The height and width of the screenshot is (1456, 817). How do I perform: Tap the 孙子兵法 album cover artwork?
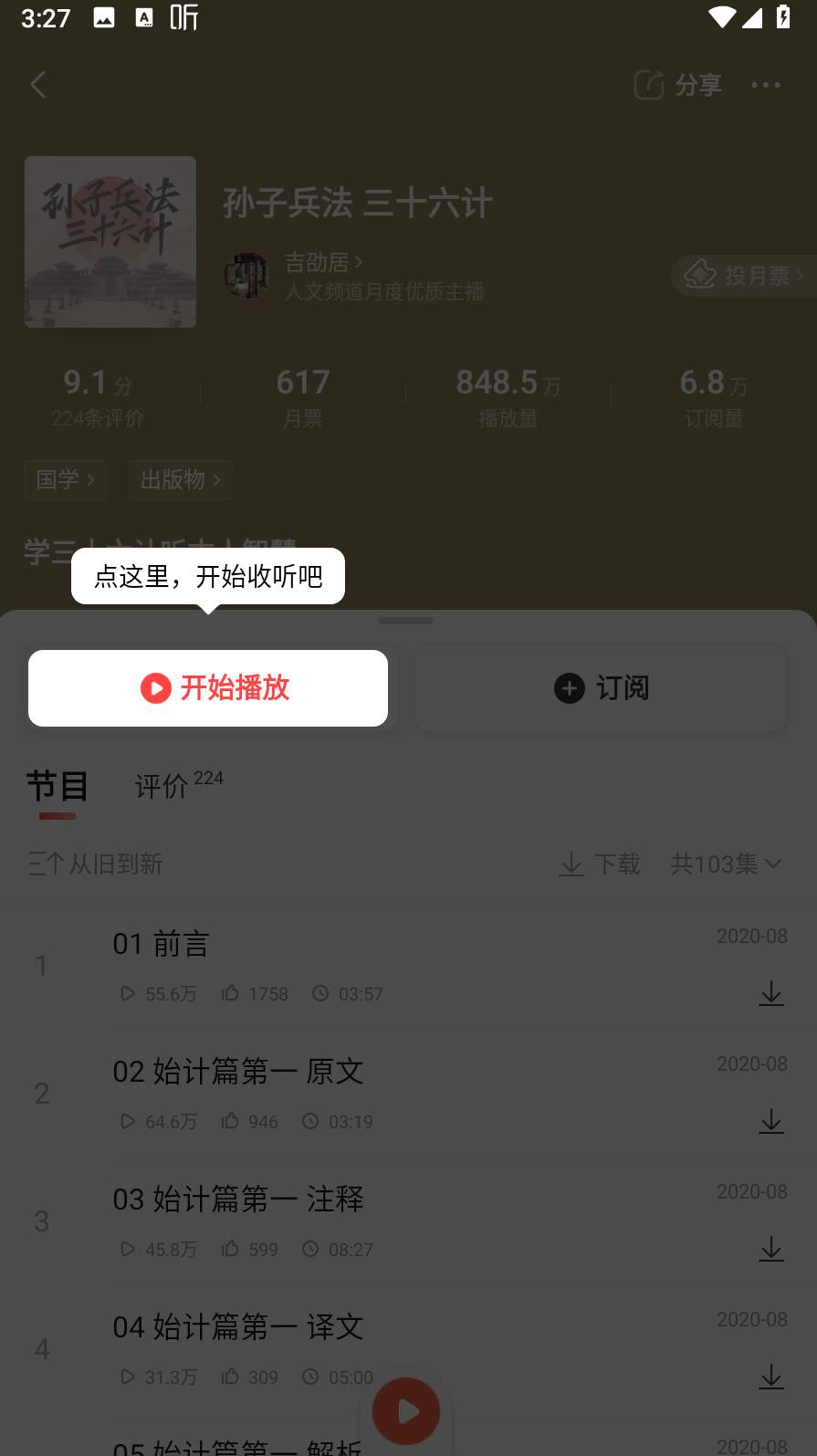pyautogui.click(x=110, y=241)
